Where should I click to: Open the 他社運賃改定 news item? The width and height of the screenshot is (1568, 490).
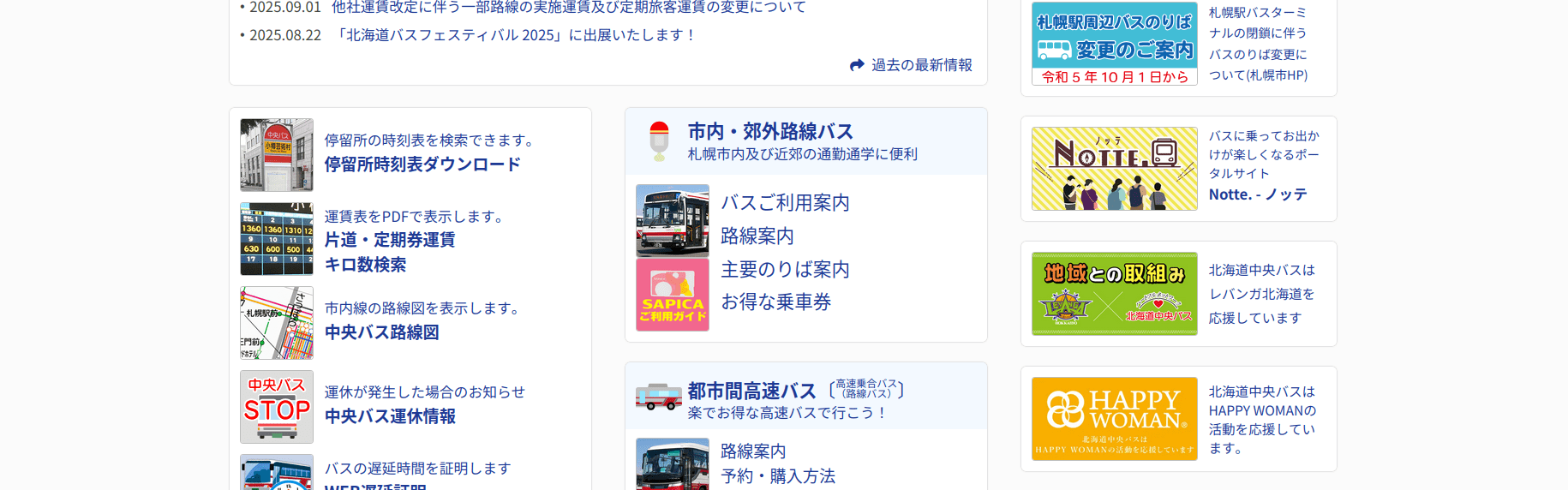[568, 8]
